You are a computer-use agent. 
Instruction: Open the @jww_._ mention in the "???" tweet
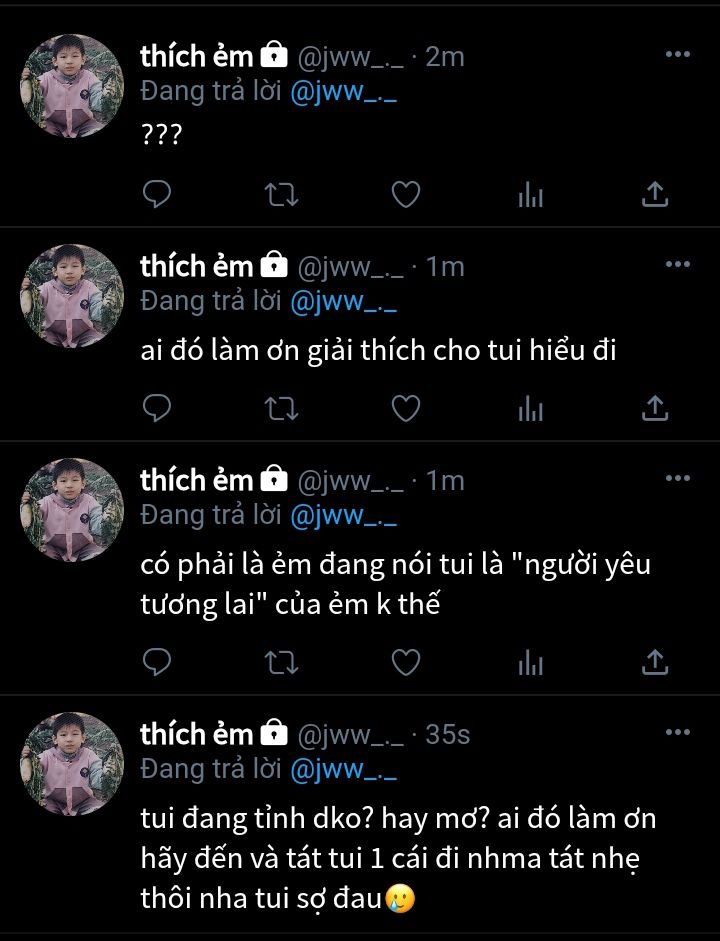343,93
